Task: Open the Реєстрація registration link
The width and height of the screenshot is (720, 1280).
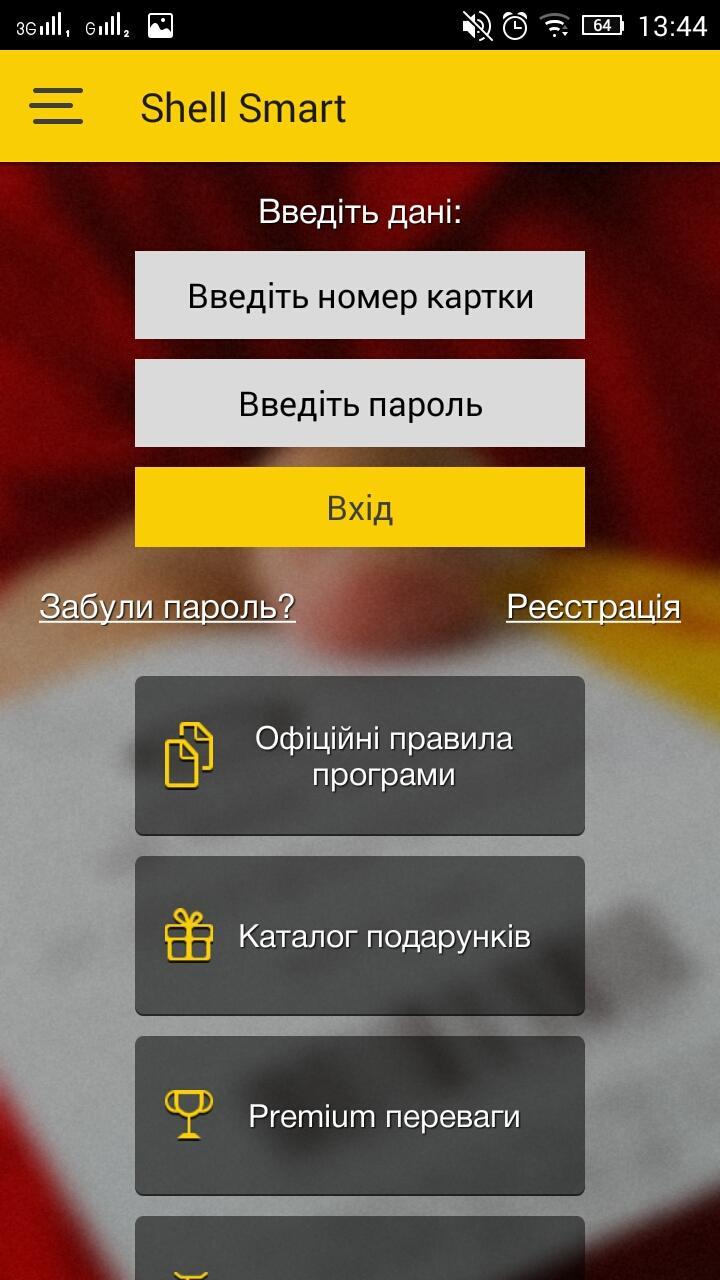Action: click(x=593, y=606)
